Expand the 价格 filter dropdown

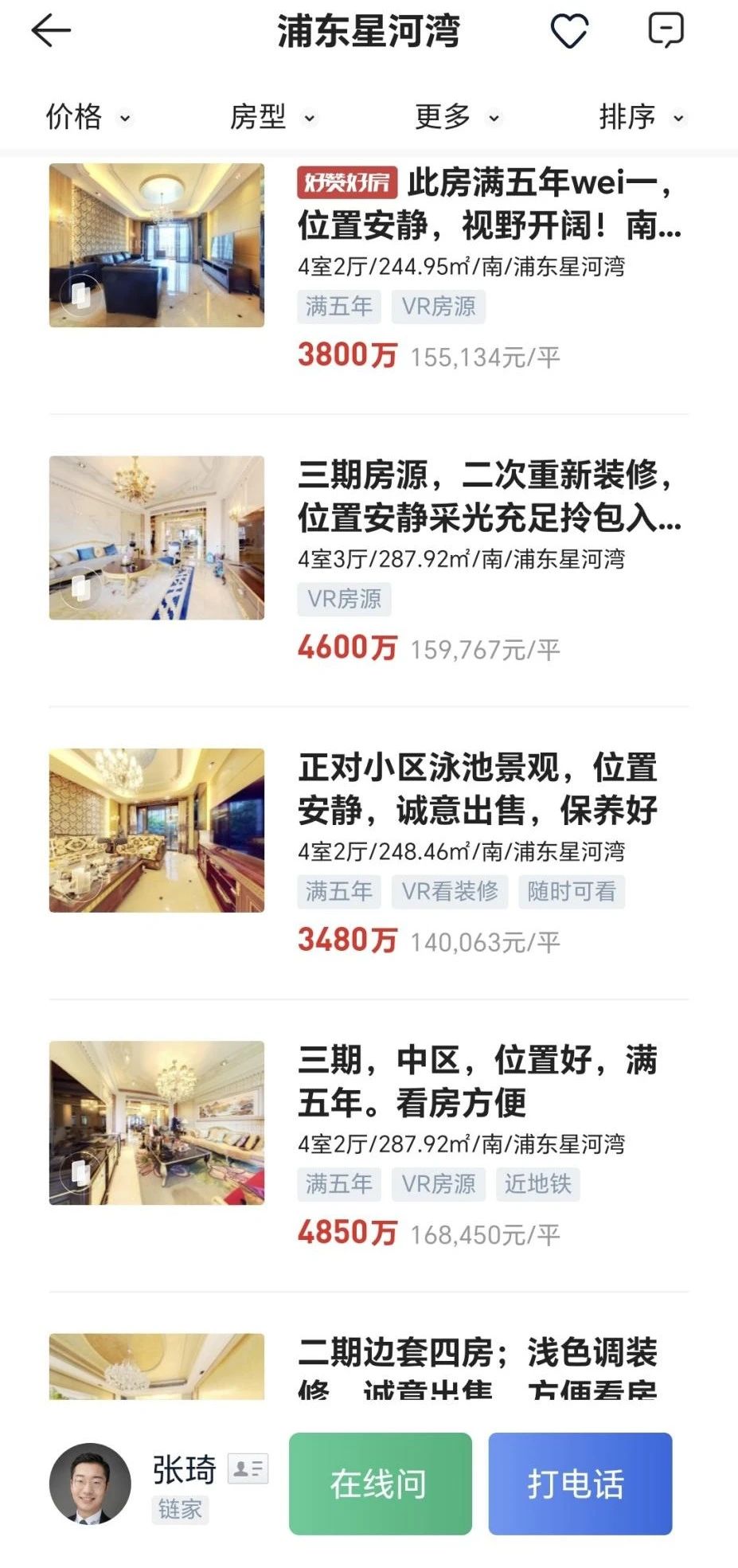click(x=88, y=117)
